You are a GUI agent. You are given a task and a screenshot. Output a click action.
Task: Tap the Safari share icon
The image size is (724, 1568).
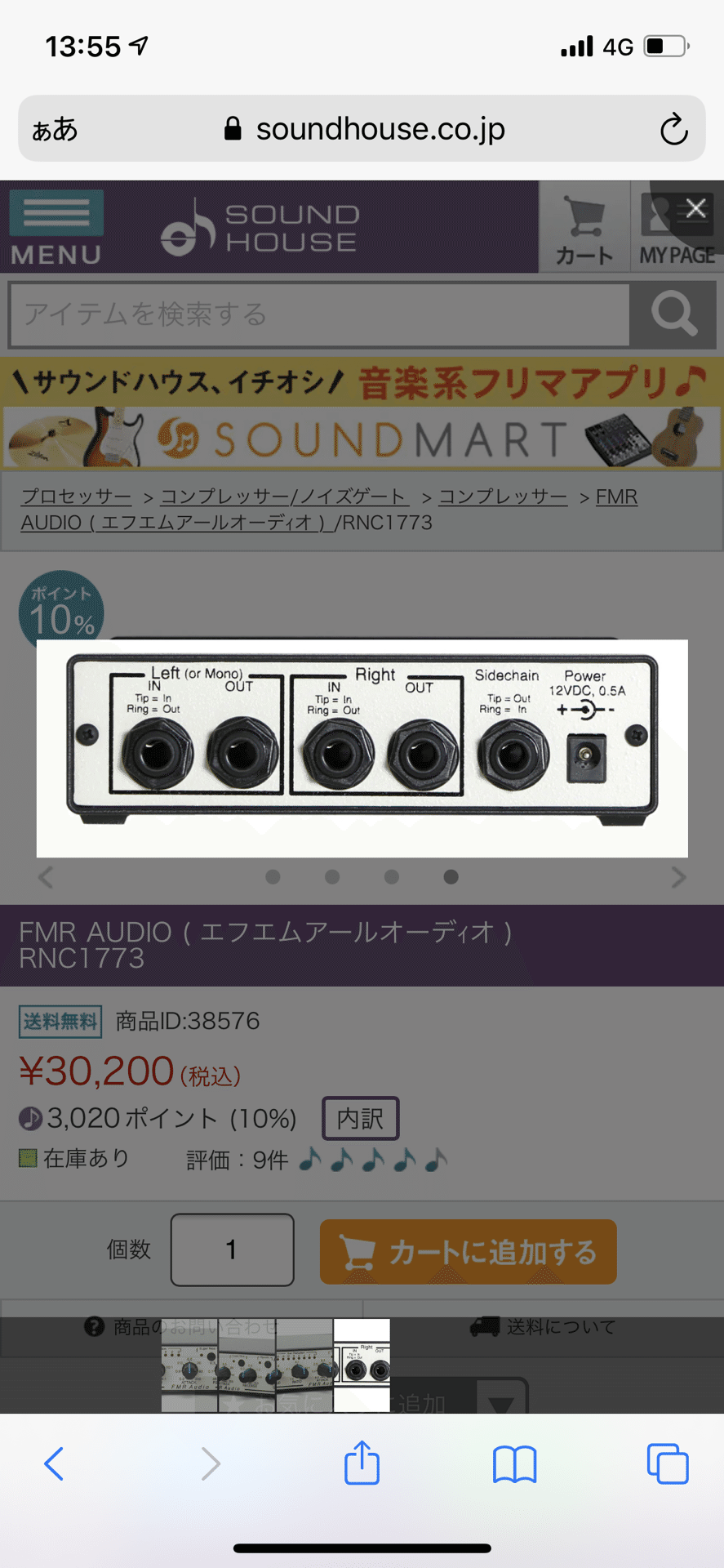(362, 1464)
